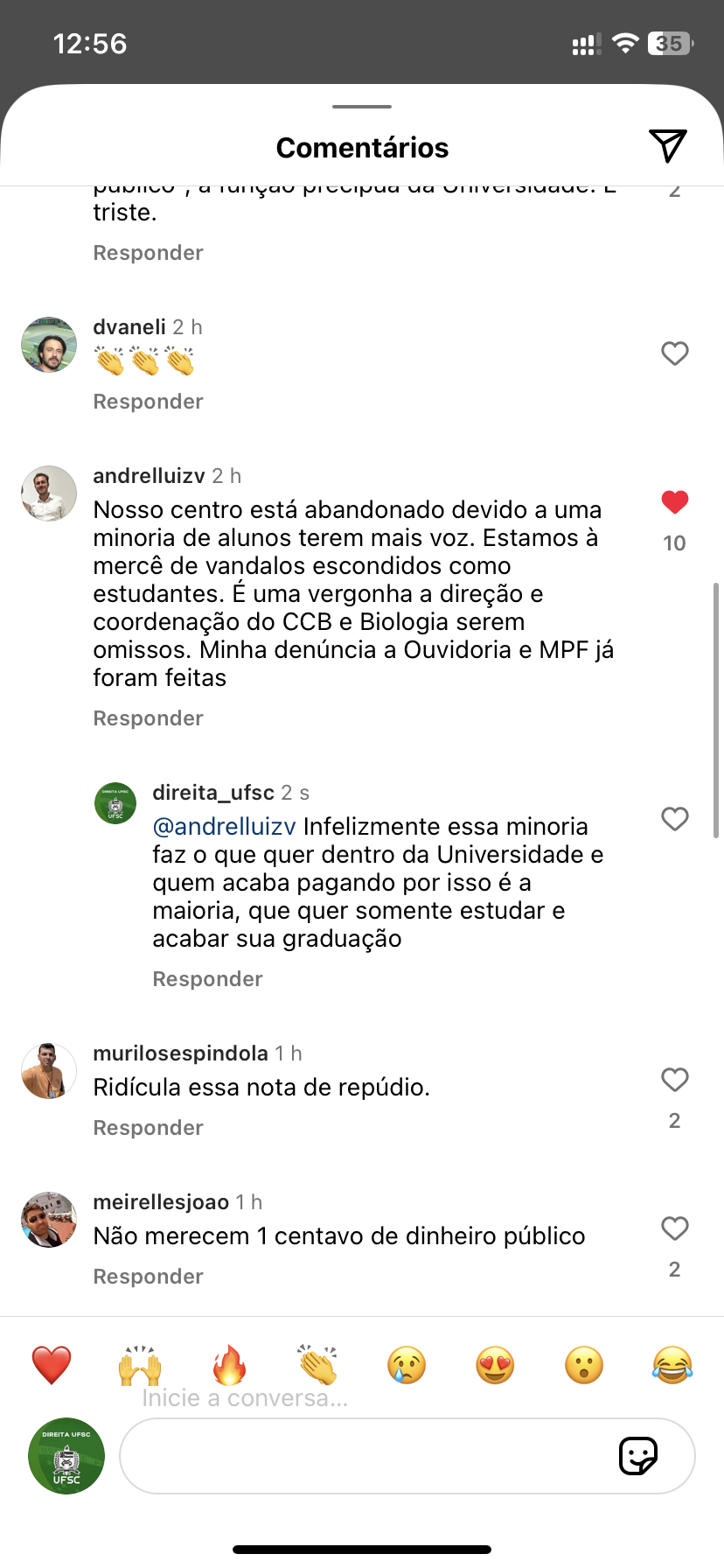Like the direita_ufsc reply
Image resolution: width=724 pixels, height=1568 pixels.
674,819
